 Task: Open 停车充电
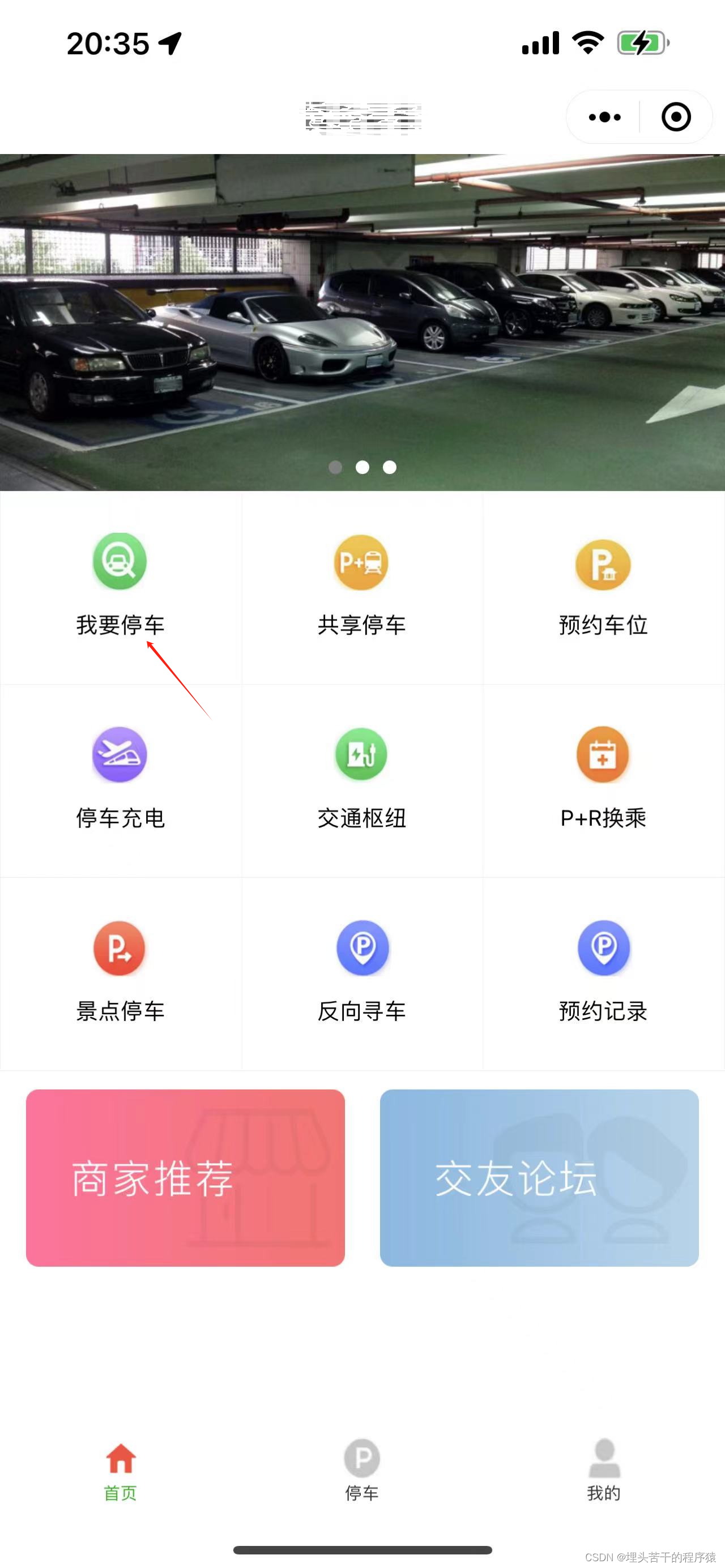click(x=121, y=781)
